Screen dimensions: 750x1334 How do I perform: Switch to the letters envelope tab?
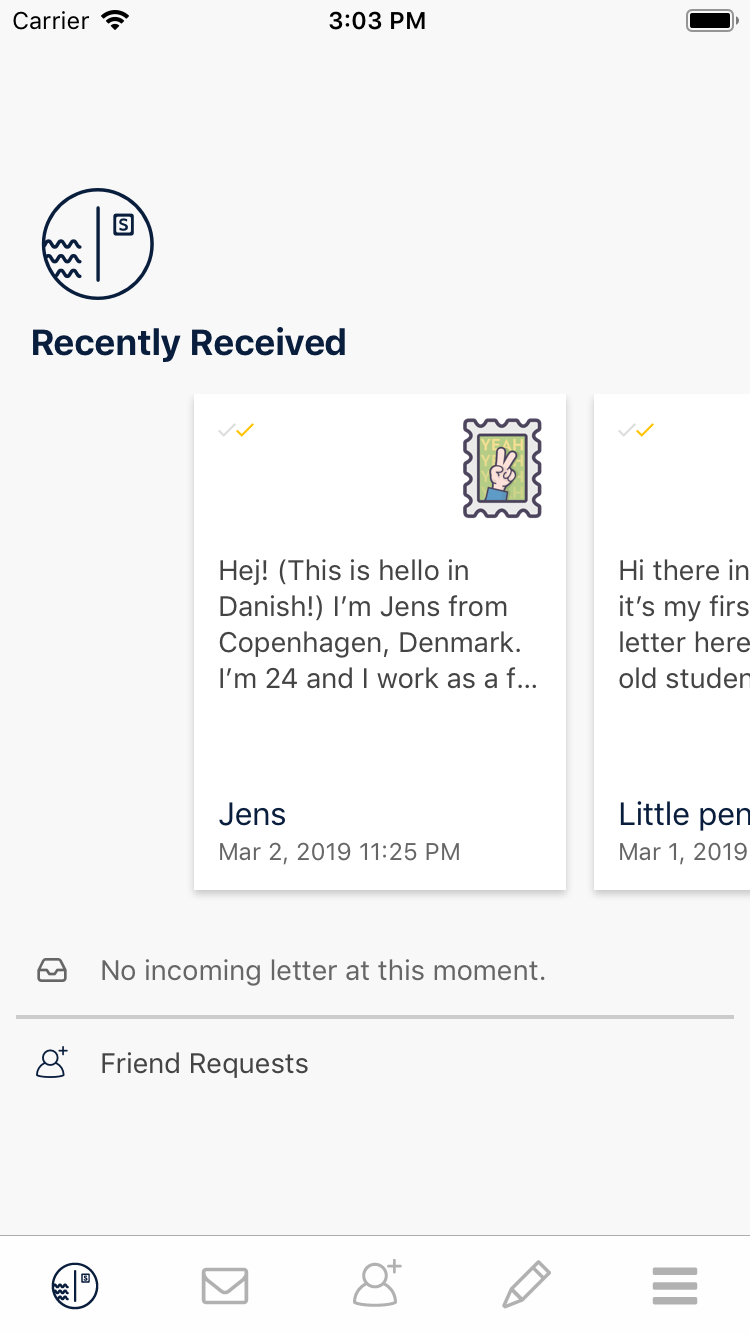(225, 1285)
